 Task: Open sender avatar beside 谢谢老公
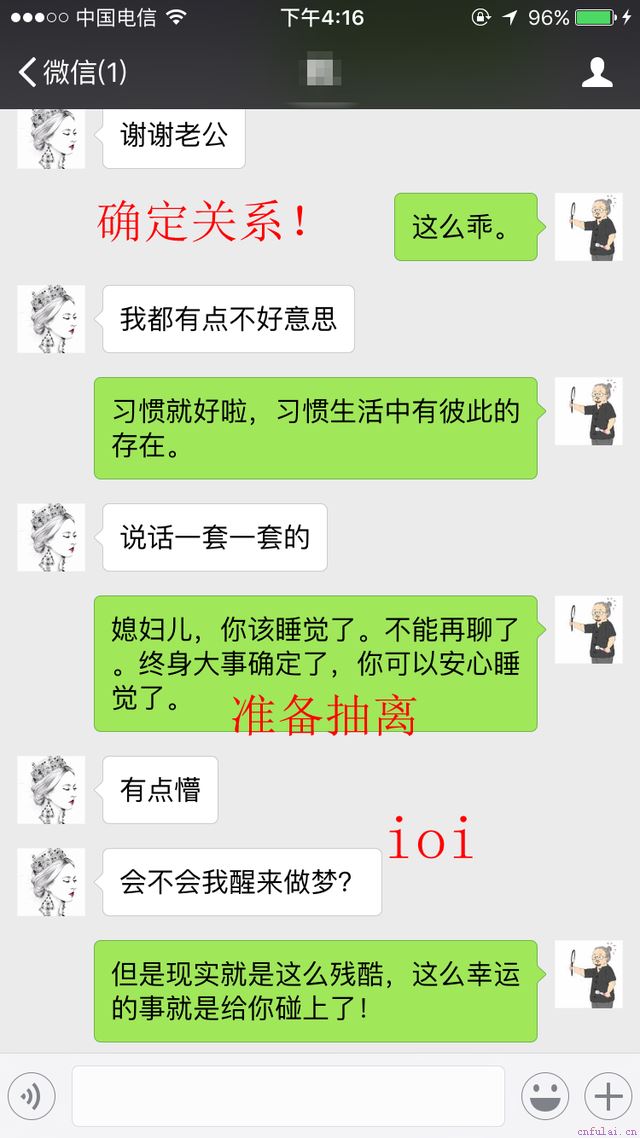pos(51,138)
